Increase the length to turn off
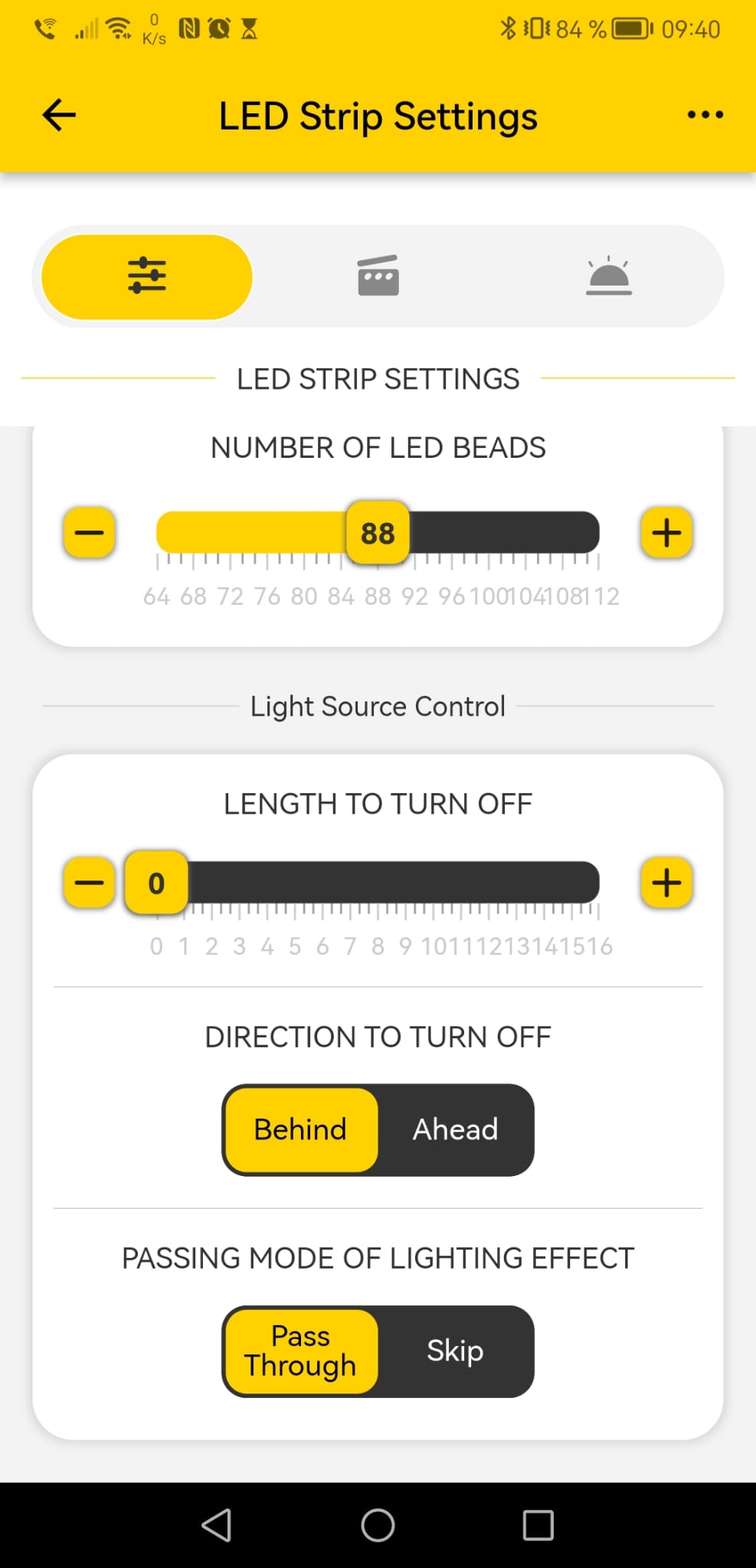Screen dimensions: 756x1568 click(x=666, y=883)
